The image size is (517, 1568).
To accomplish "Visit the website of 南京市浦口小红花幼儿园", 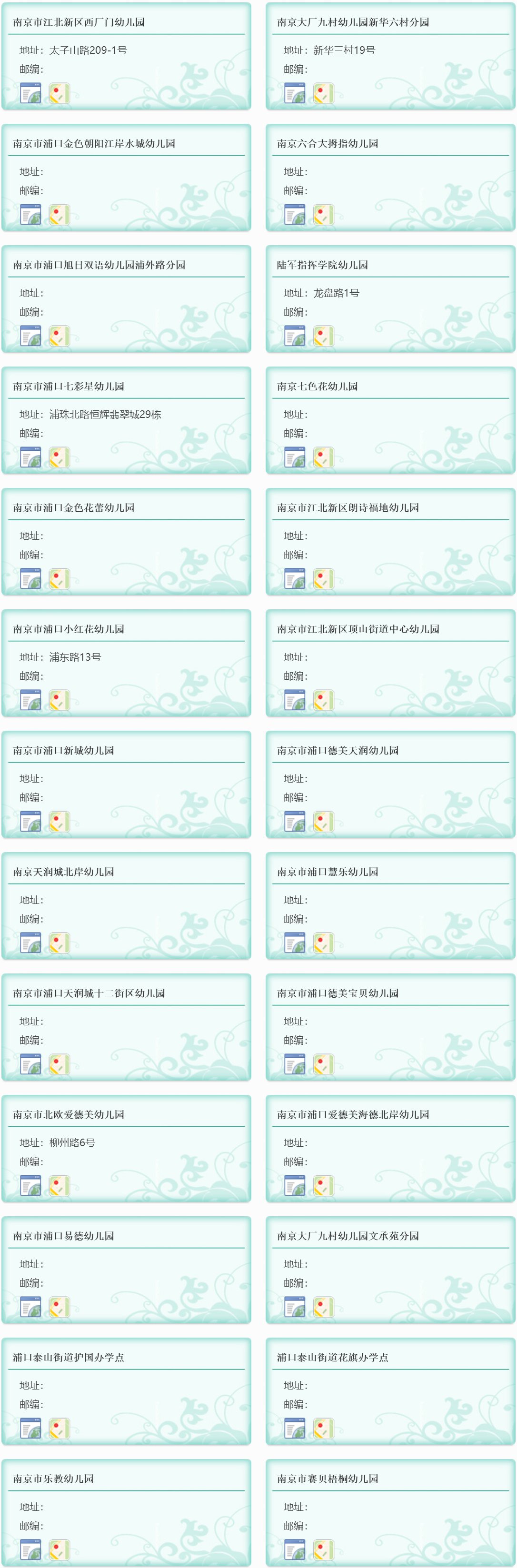I will (x=30, y=700).
